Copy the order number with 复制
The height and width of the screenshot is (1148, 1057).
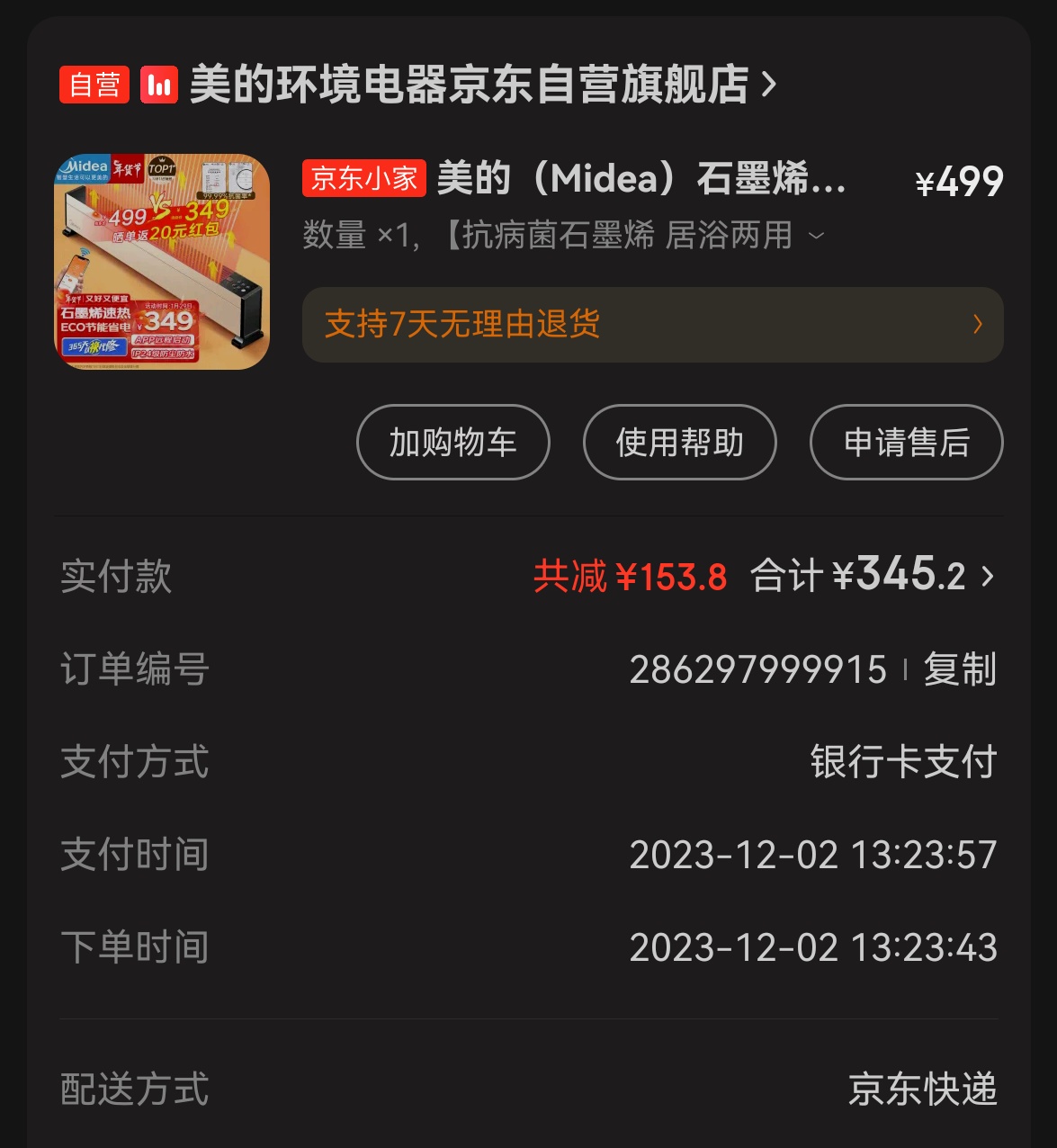click(x=960, y=670)
